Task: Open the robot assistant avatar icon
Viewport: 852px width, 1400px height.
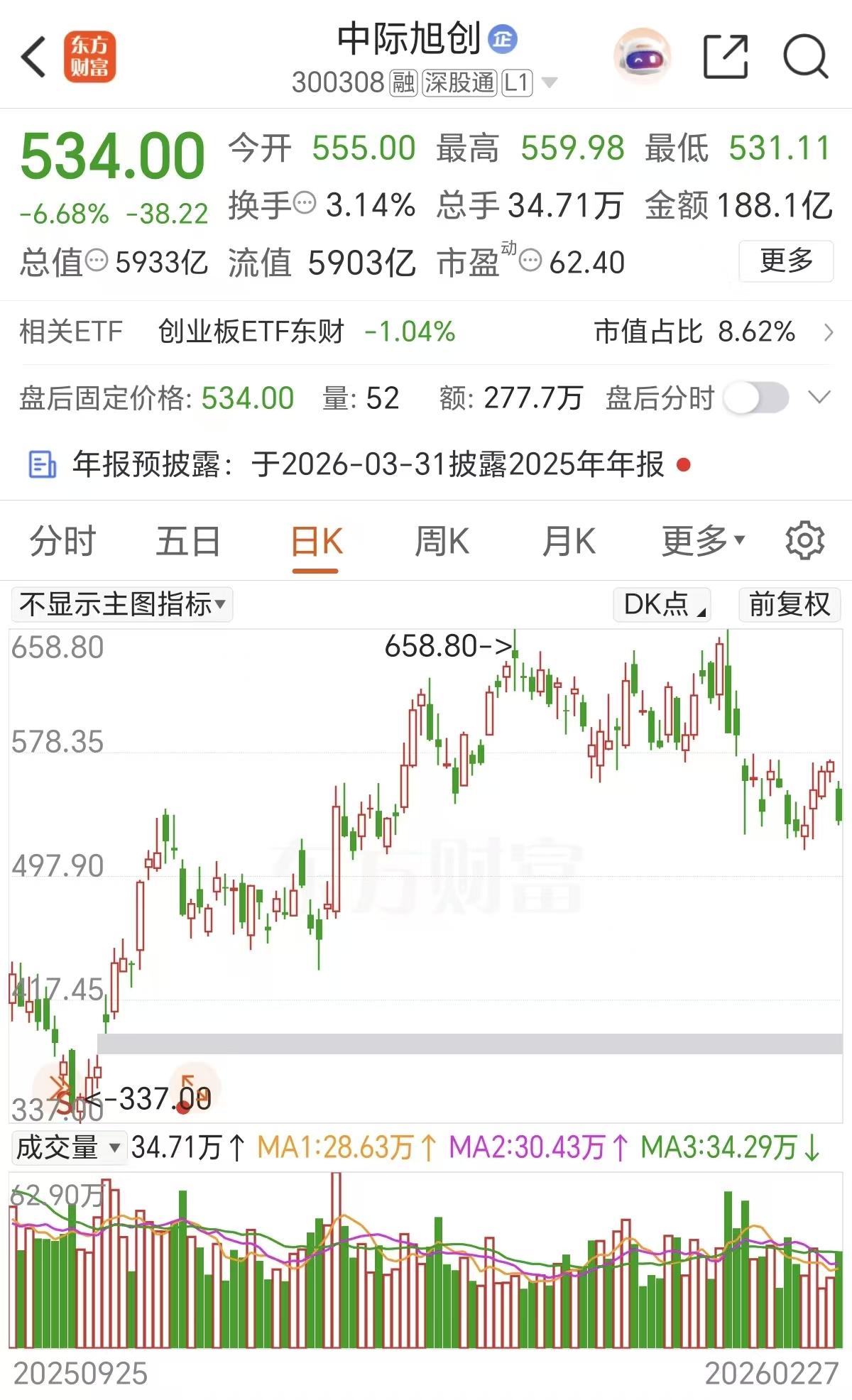Action: 642,57
